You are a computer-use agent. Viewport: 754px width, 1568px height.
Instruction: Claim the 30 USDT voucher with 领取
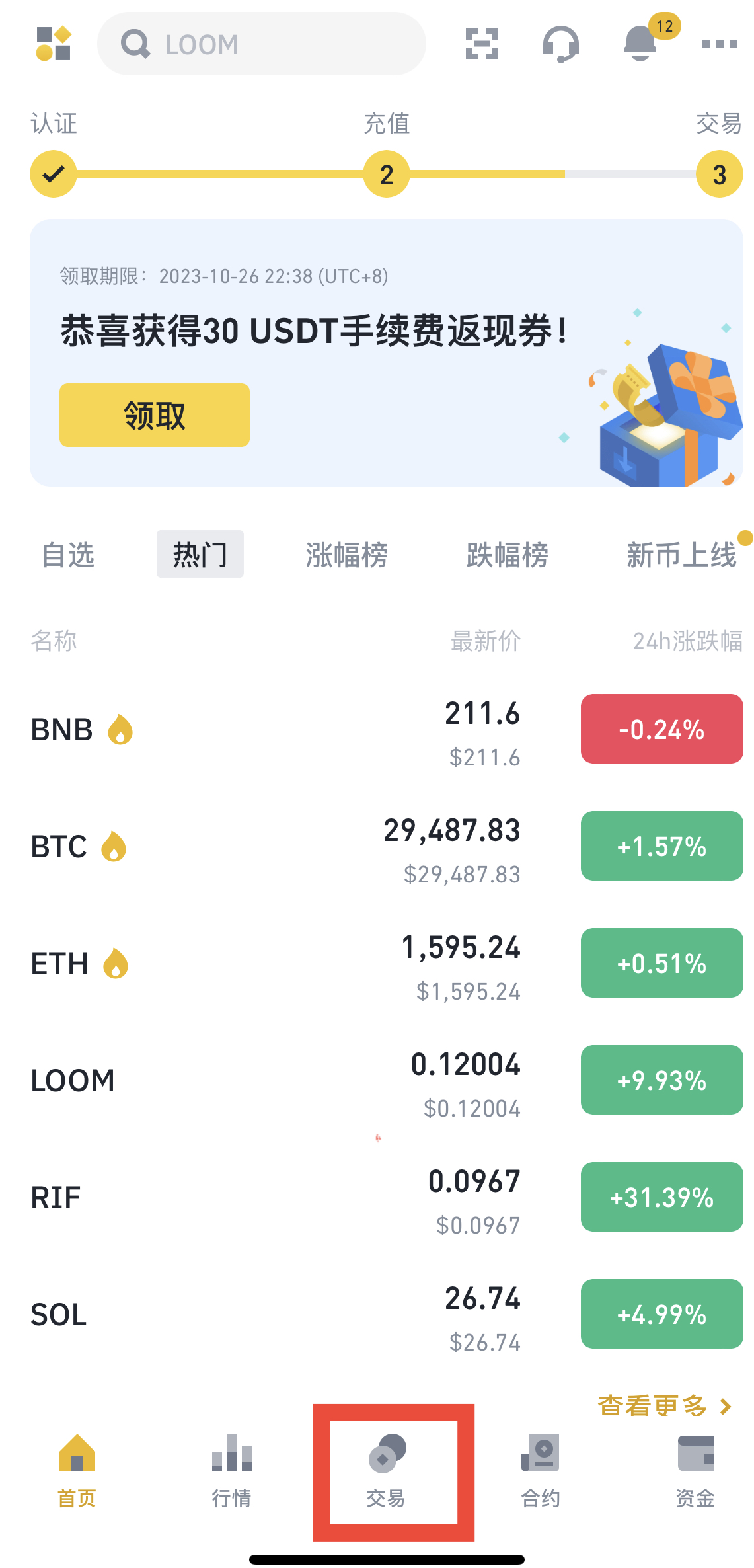point(155,415)
